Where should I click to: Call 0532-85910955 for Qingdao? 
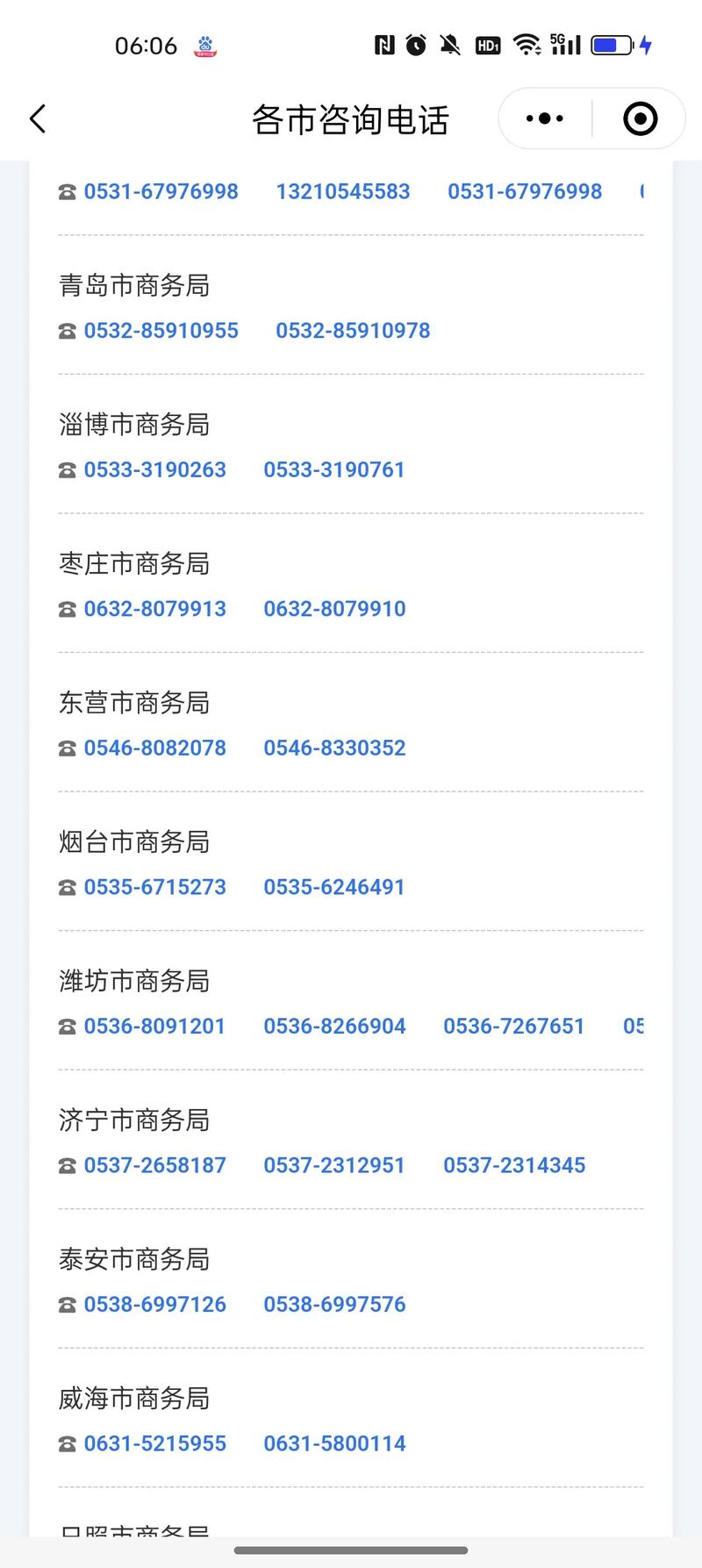tap(161, 330)
